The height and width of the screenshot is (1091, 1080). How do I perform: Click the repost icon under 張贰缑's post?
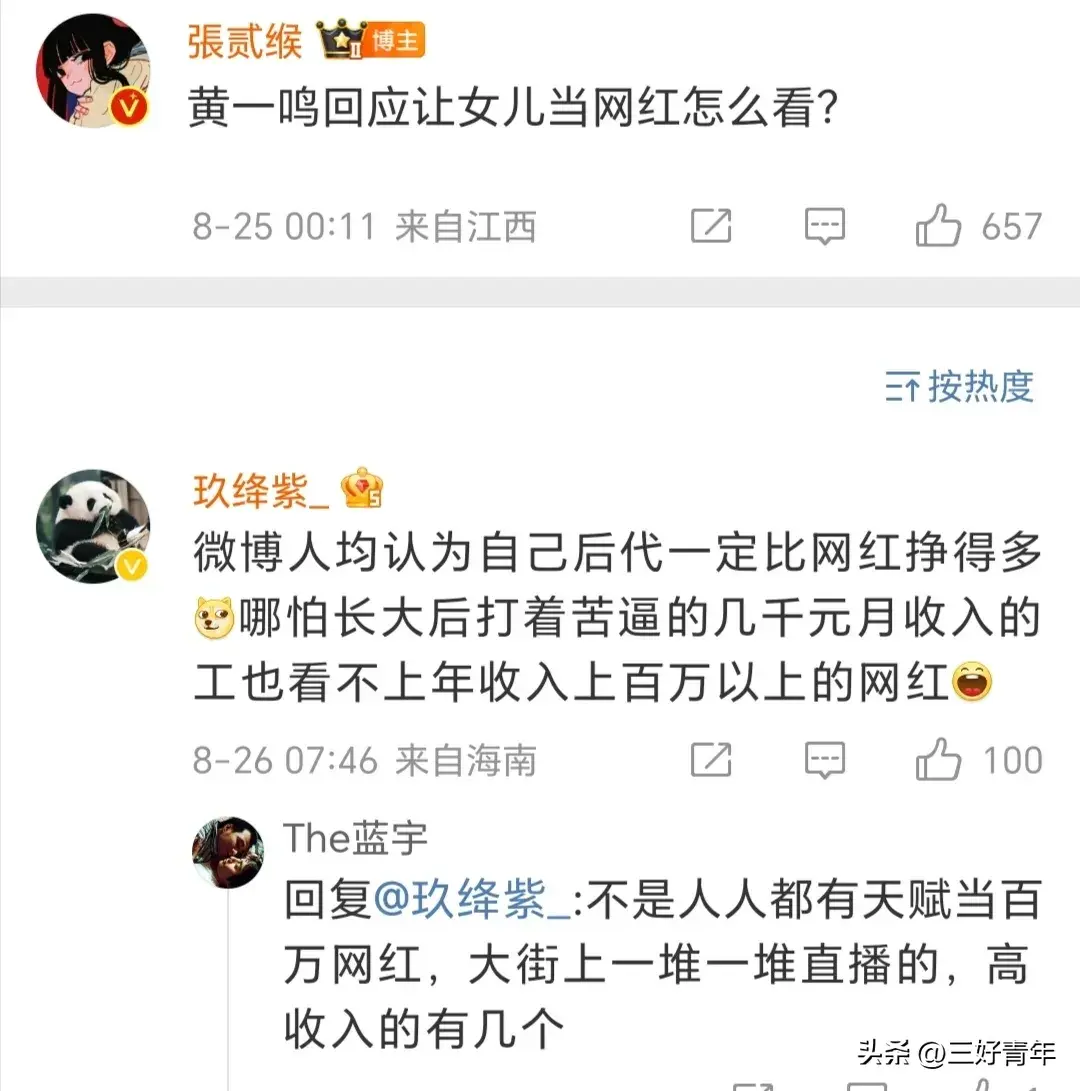click(x=712, y=226)
